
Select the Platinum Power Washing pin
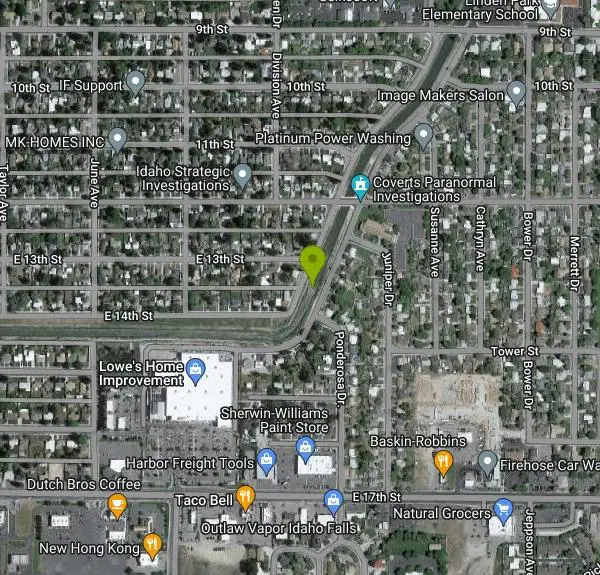click(x=424, y=136)
